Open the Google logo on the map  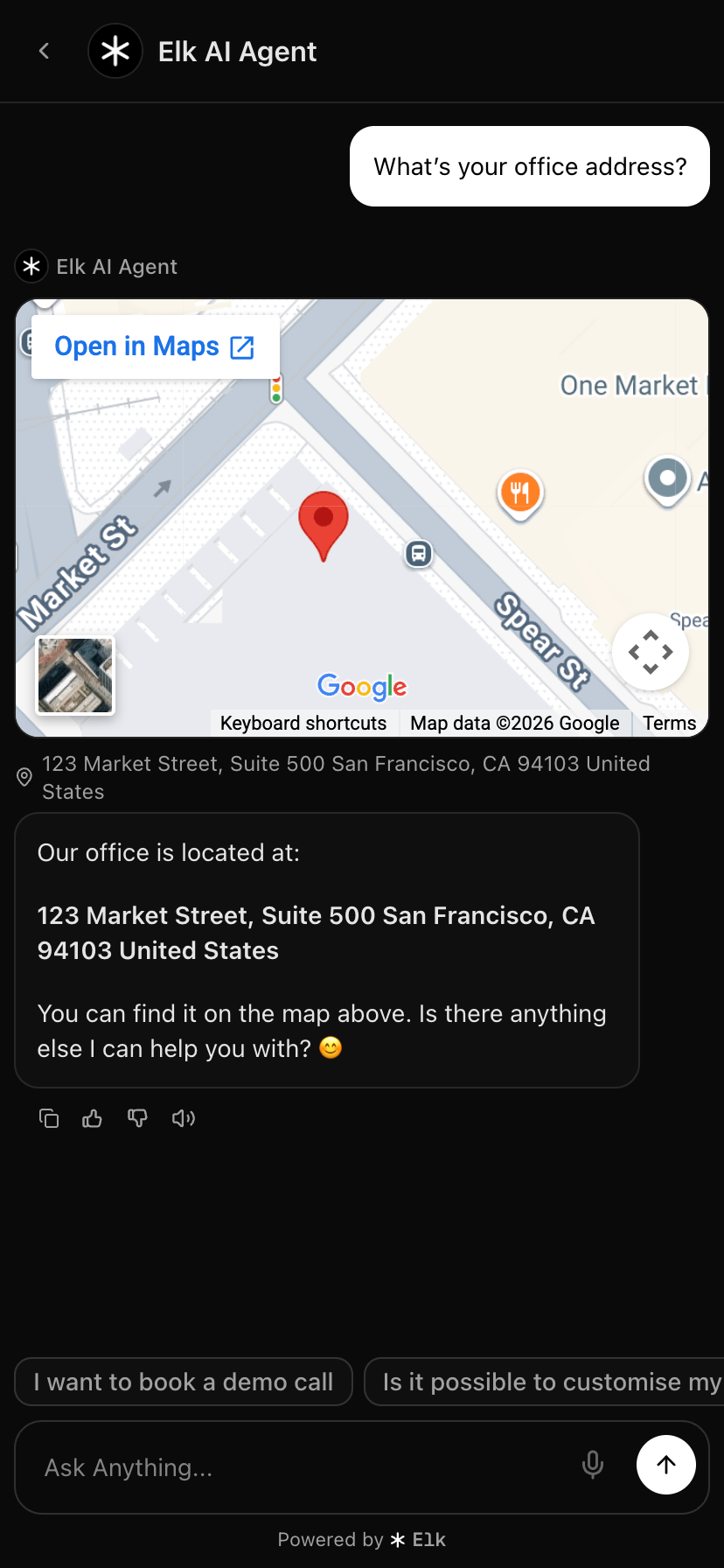click(x=362, y=687)
